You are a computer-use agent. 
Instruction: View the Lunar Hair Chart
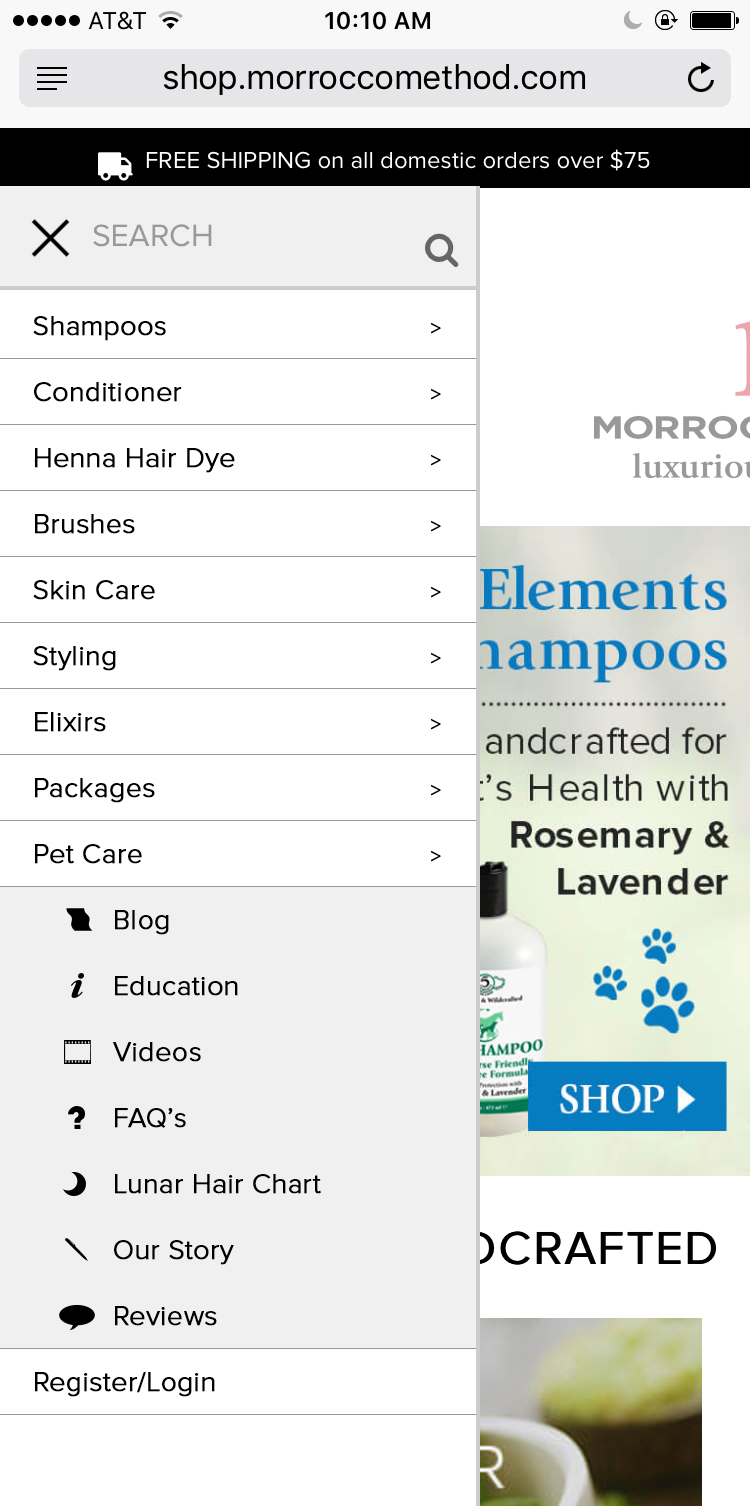pos(216,1184)
